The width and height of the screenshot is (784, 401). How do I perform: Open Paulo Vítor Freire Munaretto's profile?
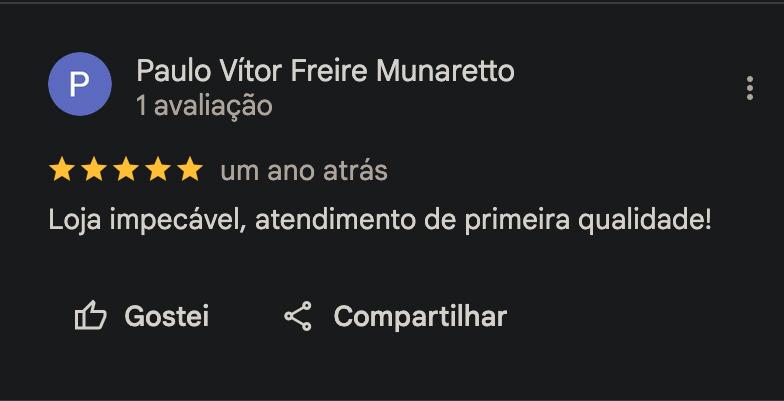pyautogui.click(x=325, y=71)
